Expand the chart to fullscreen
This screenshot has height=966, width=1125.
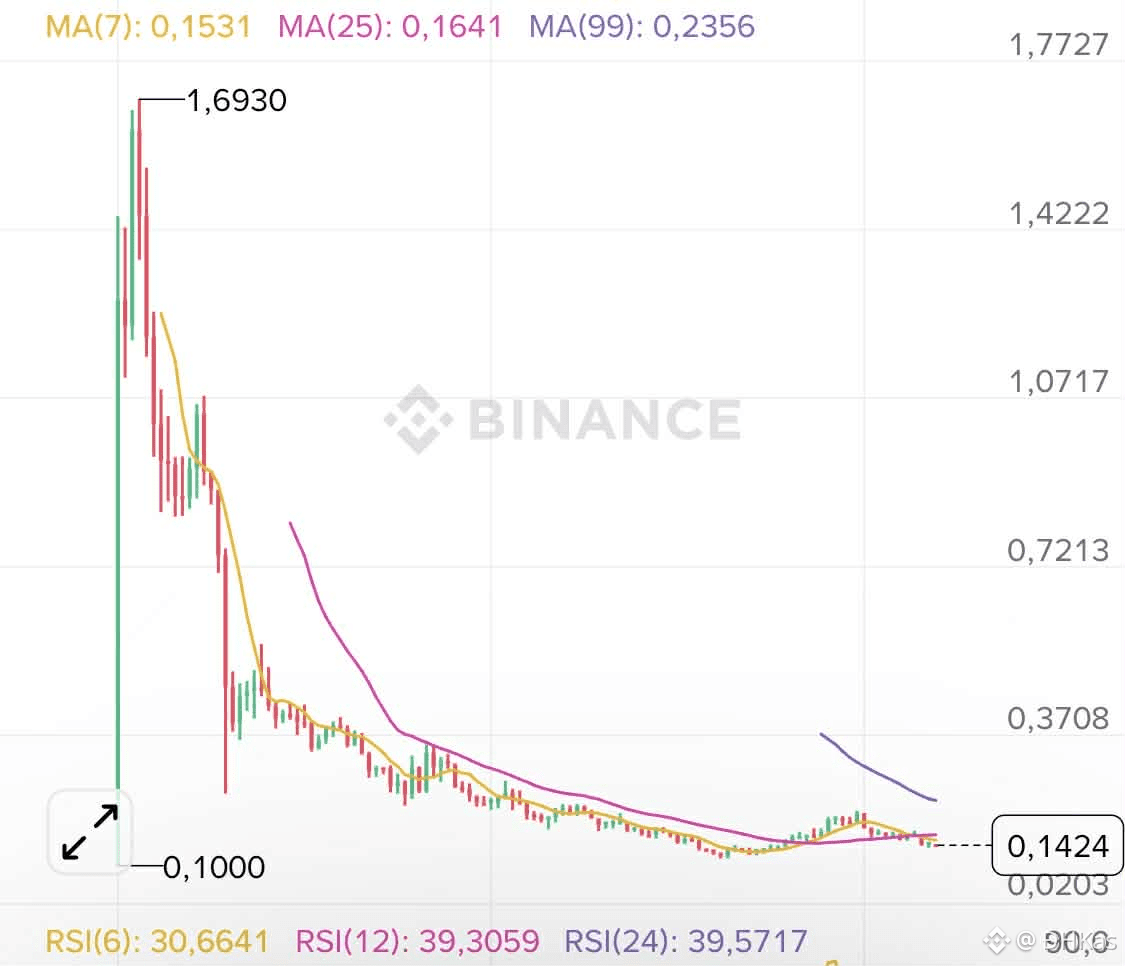tap(90, 832)
